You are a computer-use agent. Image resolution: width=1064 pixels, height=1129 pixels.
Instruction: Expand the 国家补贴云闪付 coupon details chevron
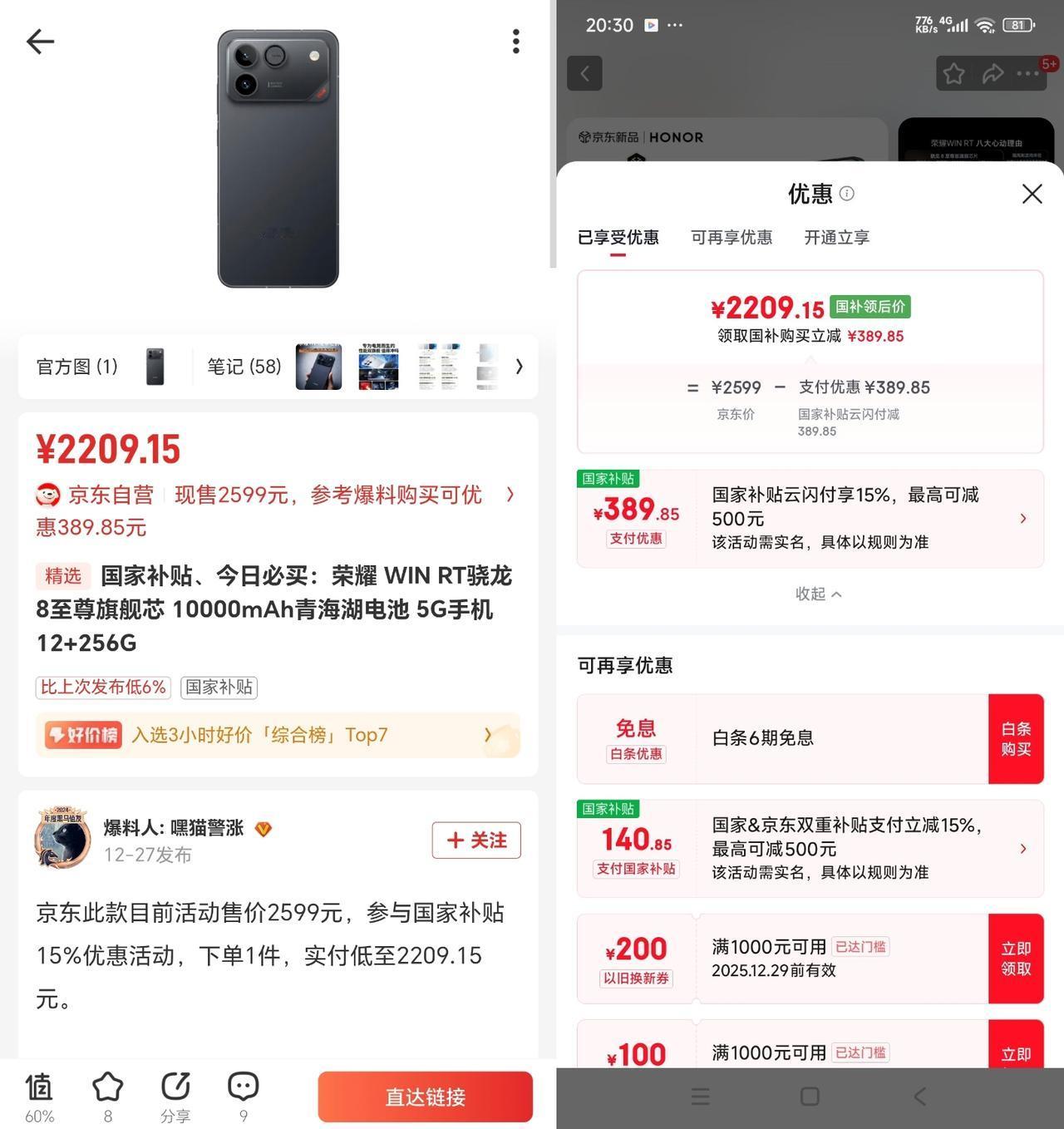tap(1023, 518)
